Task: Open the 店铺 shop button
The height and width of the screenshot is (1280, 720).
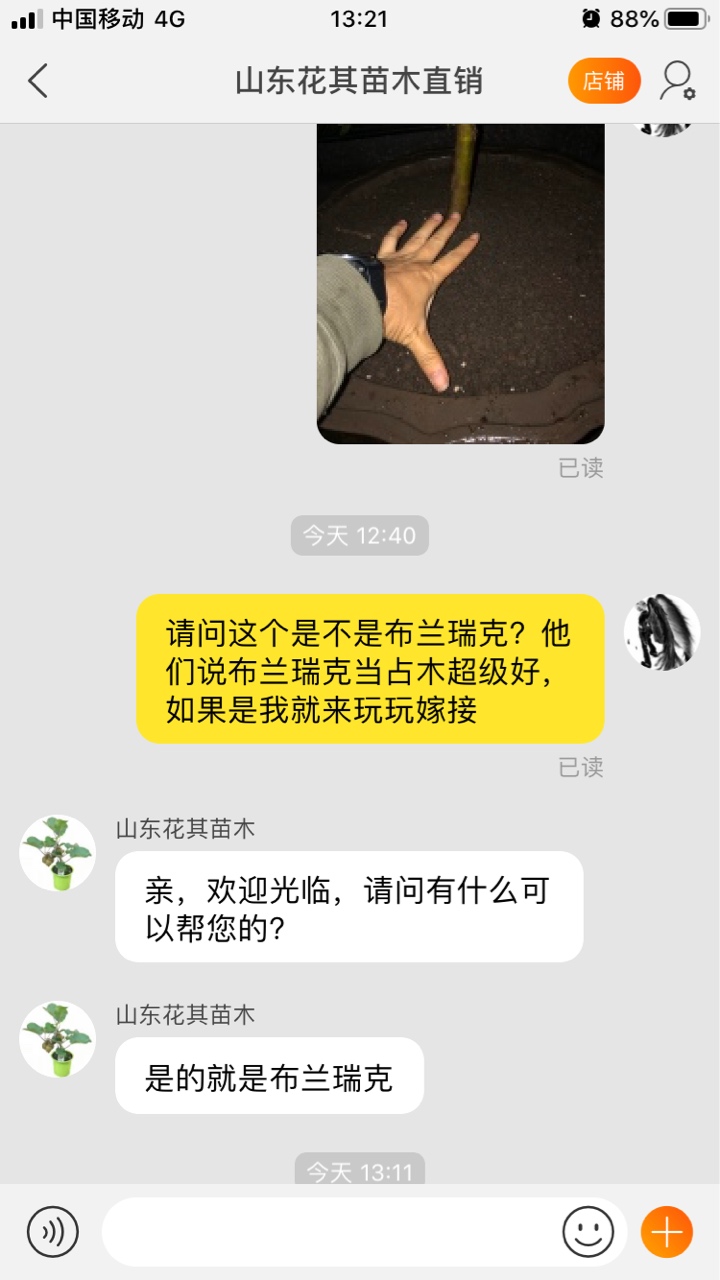Action: pyautogui.click(x=604, y=81)
